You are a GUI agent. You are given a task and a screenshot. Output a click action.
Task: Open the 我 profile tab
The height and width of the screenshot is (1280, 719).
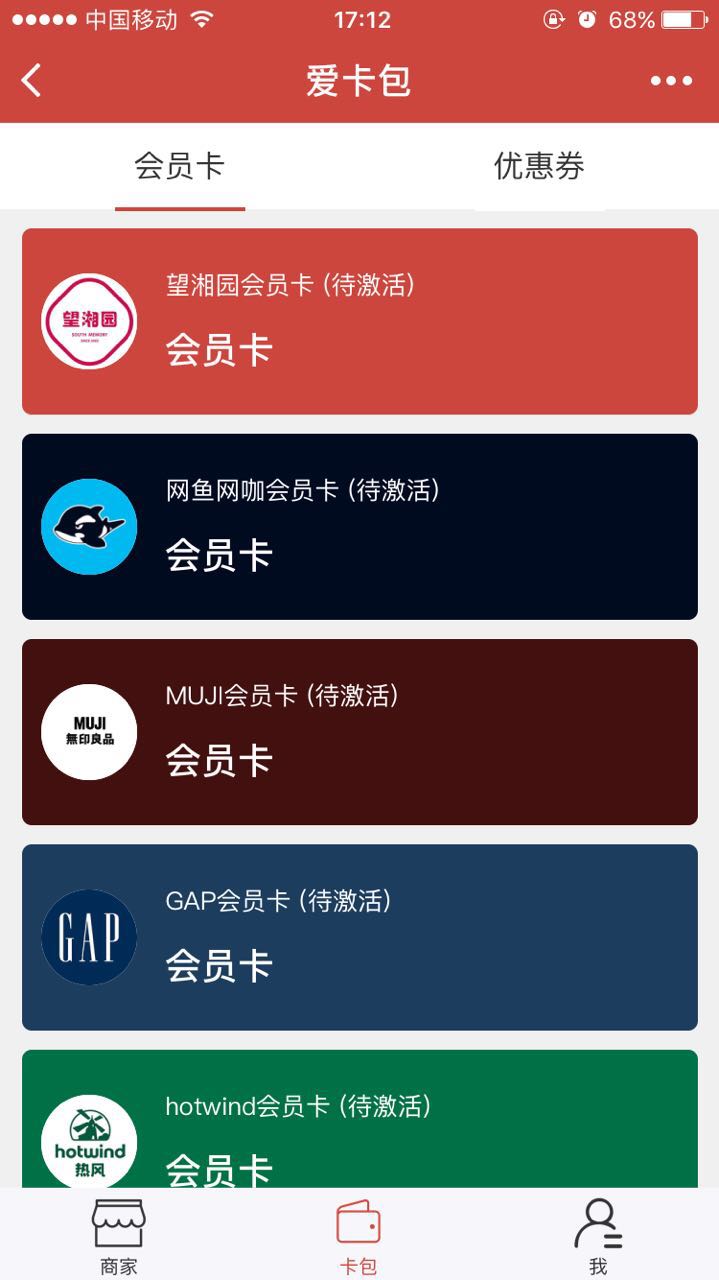(x=598, y=1237)
